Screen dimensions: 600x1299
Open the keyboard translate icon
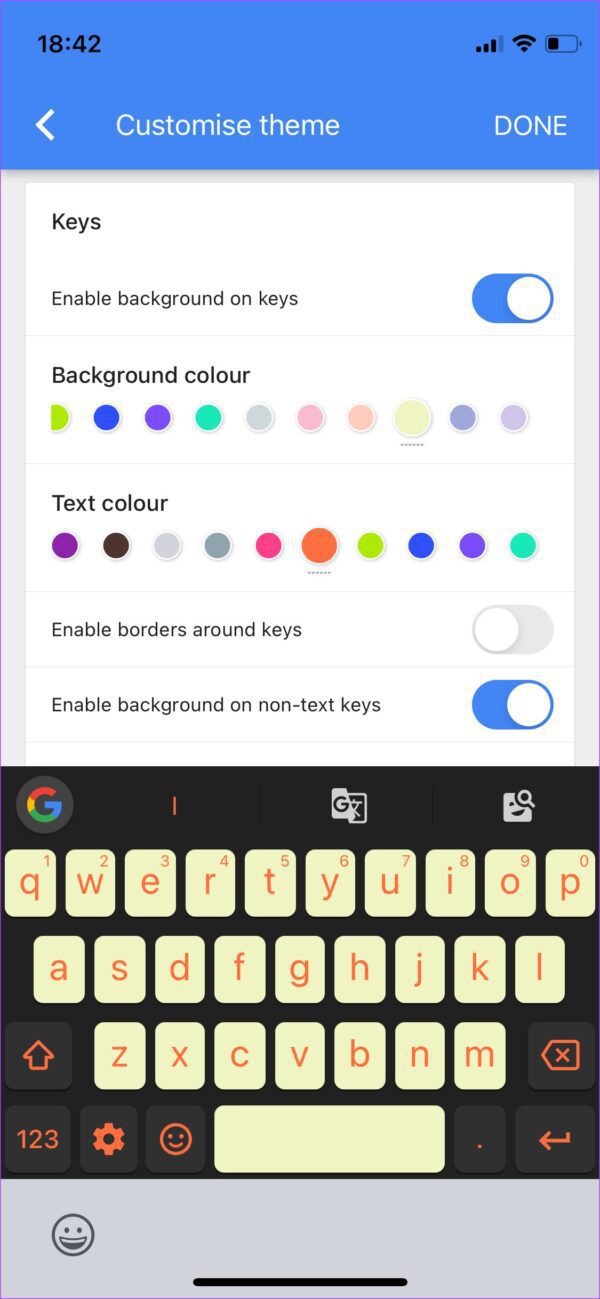tap(349, 805)
